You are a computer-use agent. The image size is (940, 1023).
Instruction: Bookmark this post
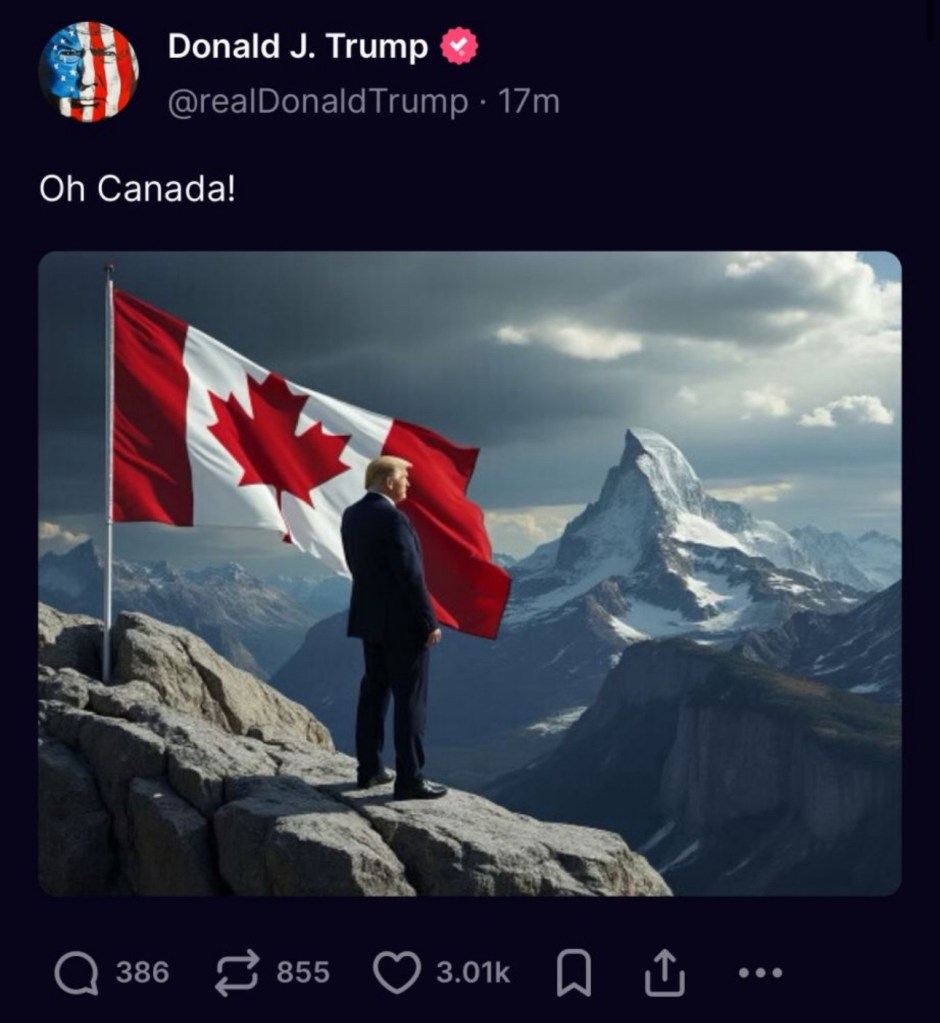[x=573, y=972]
